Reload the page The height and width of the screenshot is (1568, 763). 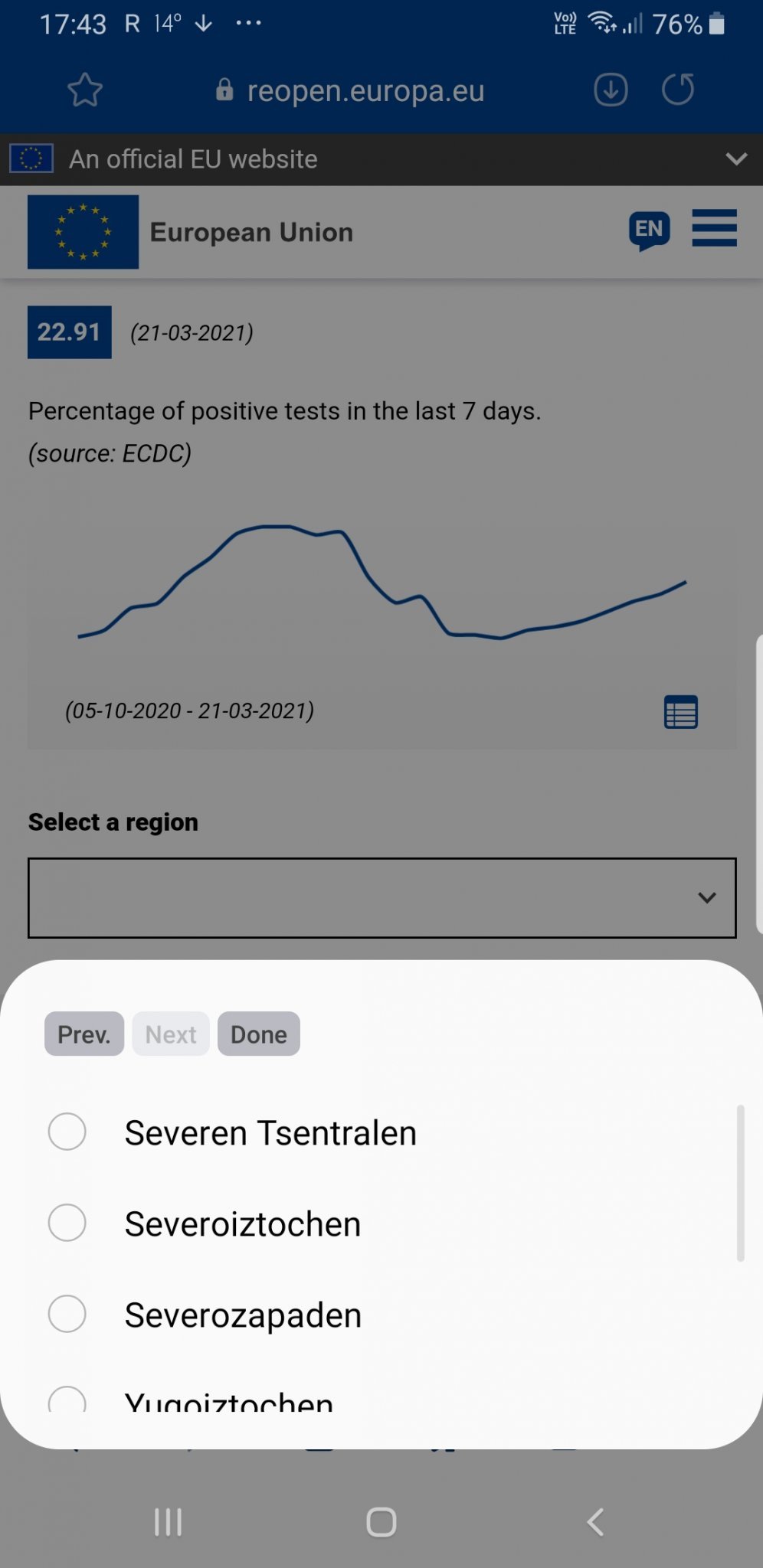(x=678, y=90)
